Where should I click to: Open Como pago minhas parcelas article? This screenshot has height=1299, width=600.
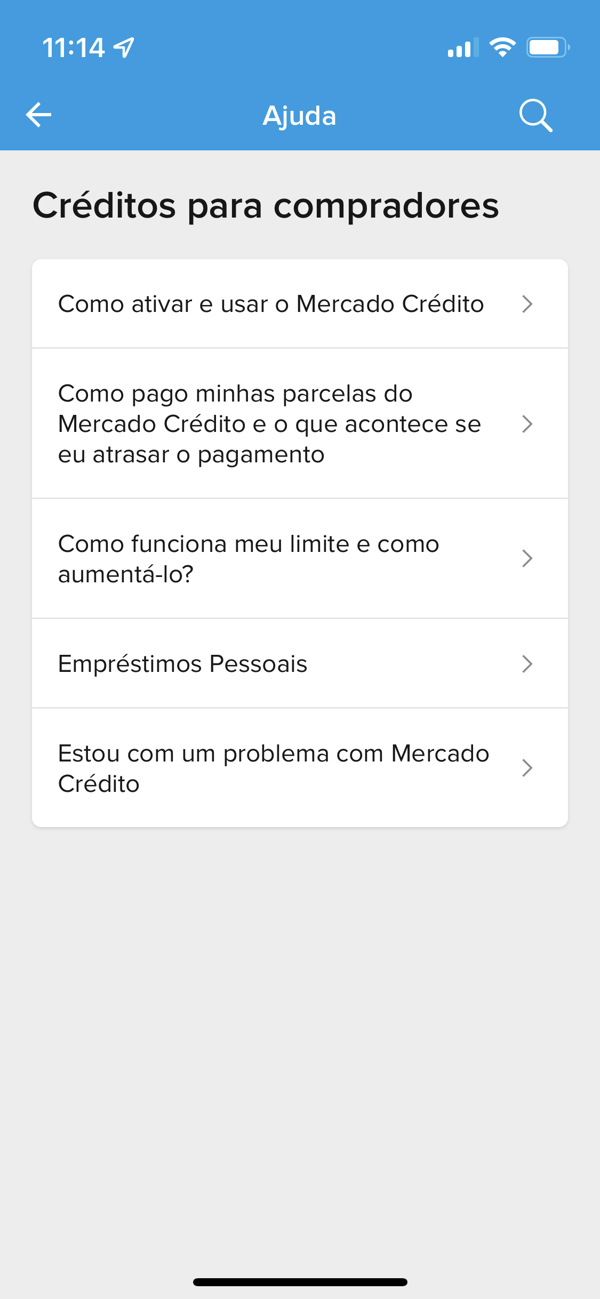click(300, 424)
